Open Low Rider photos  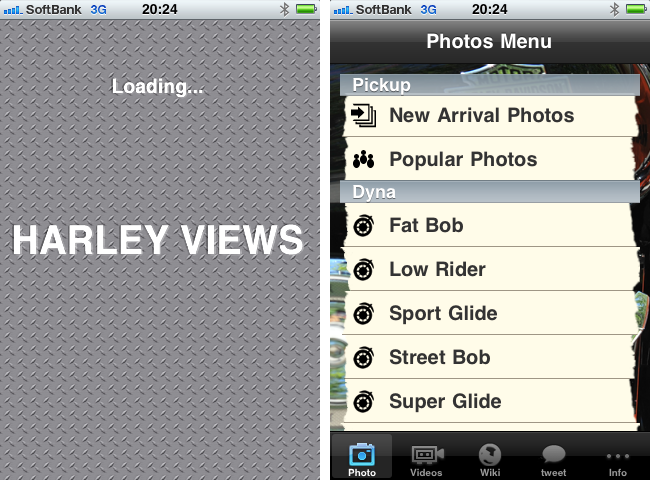pos(437,270)
